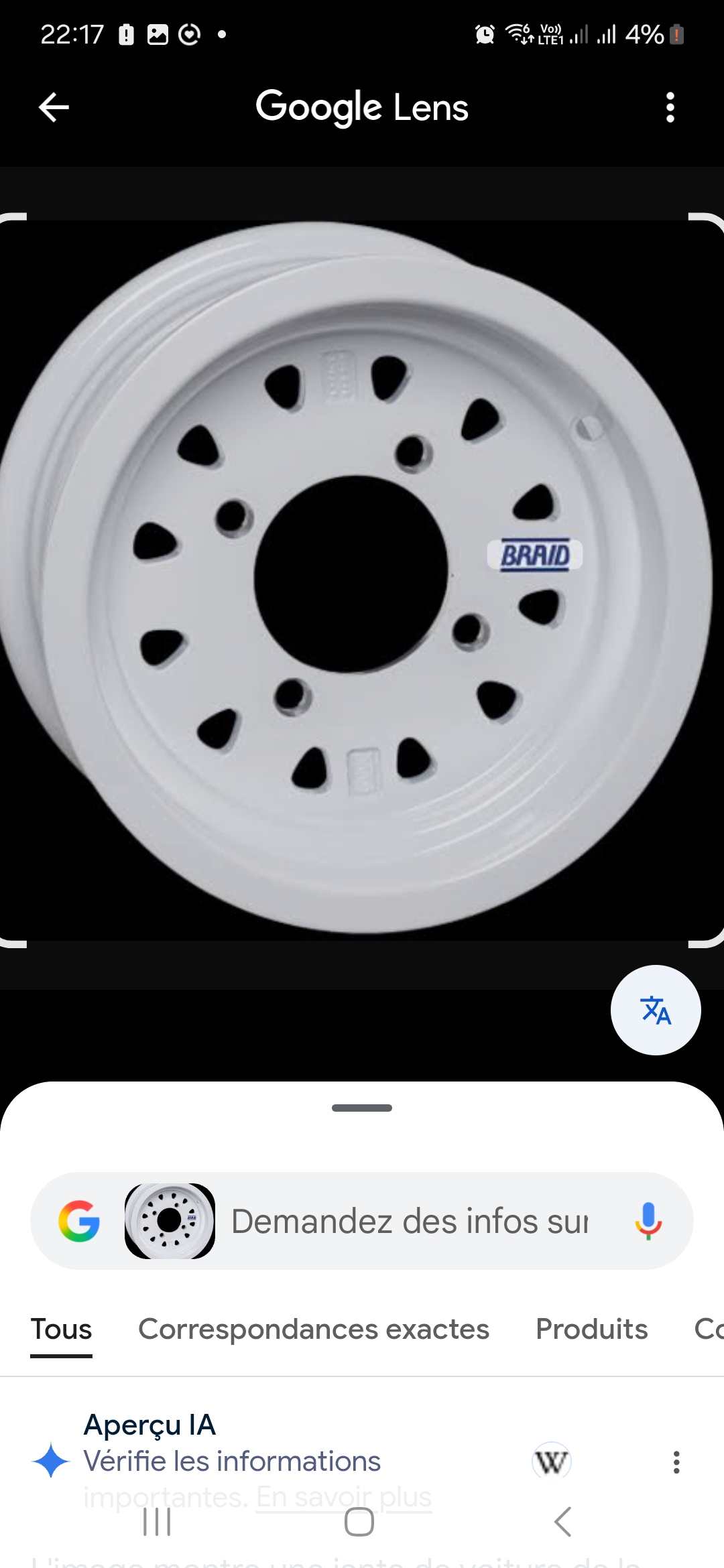Tap the system home button
This screenshot has width=724, height=1568.
pyautogui.click(x=359, y=1522)
